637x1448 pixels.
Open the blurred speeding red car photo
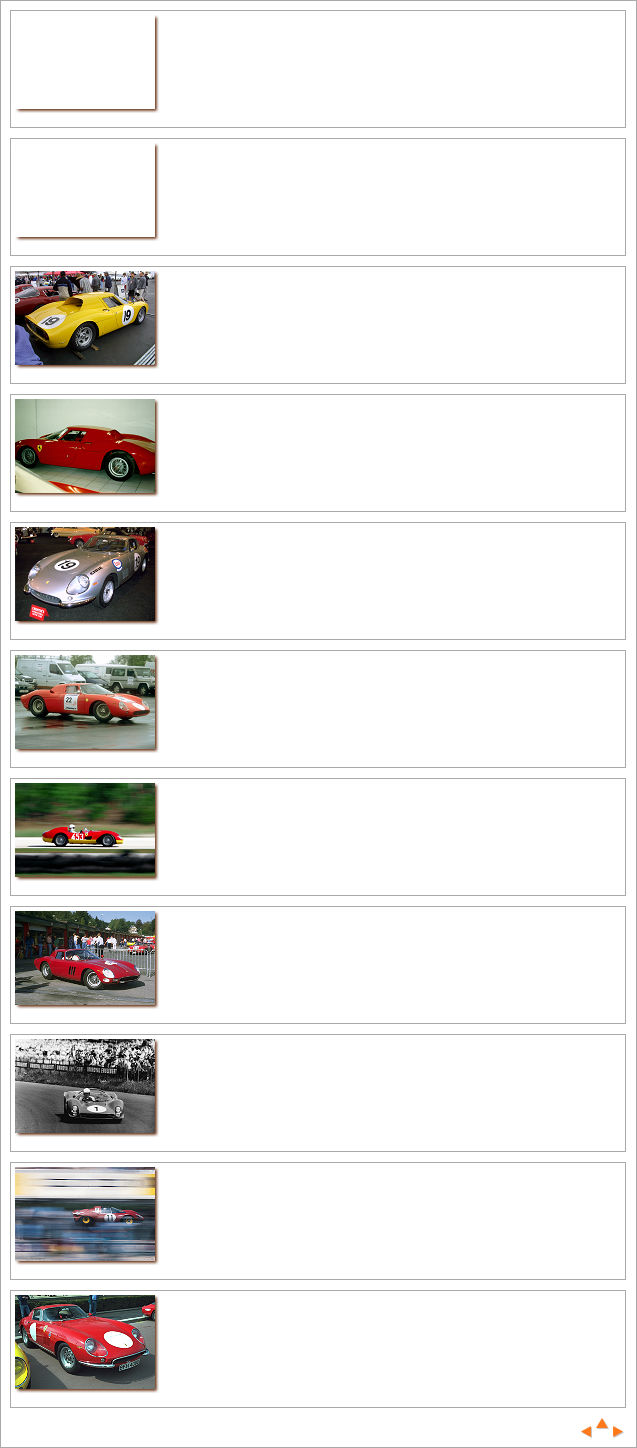pos(85,1214)
